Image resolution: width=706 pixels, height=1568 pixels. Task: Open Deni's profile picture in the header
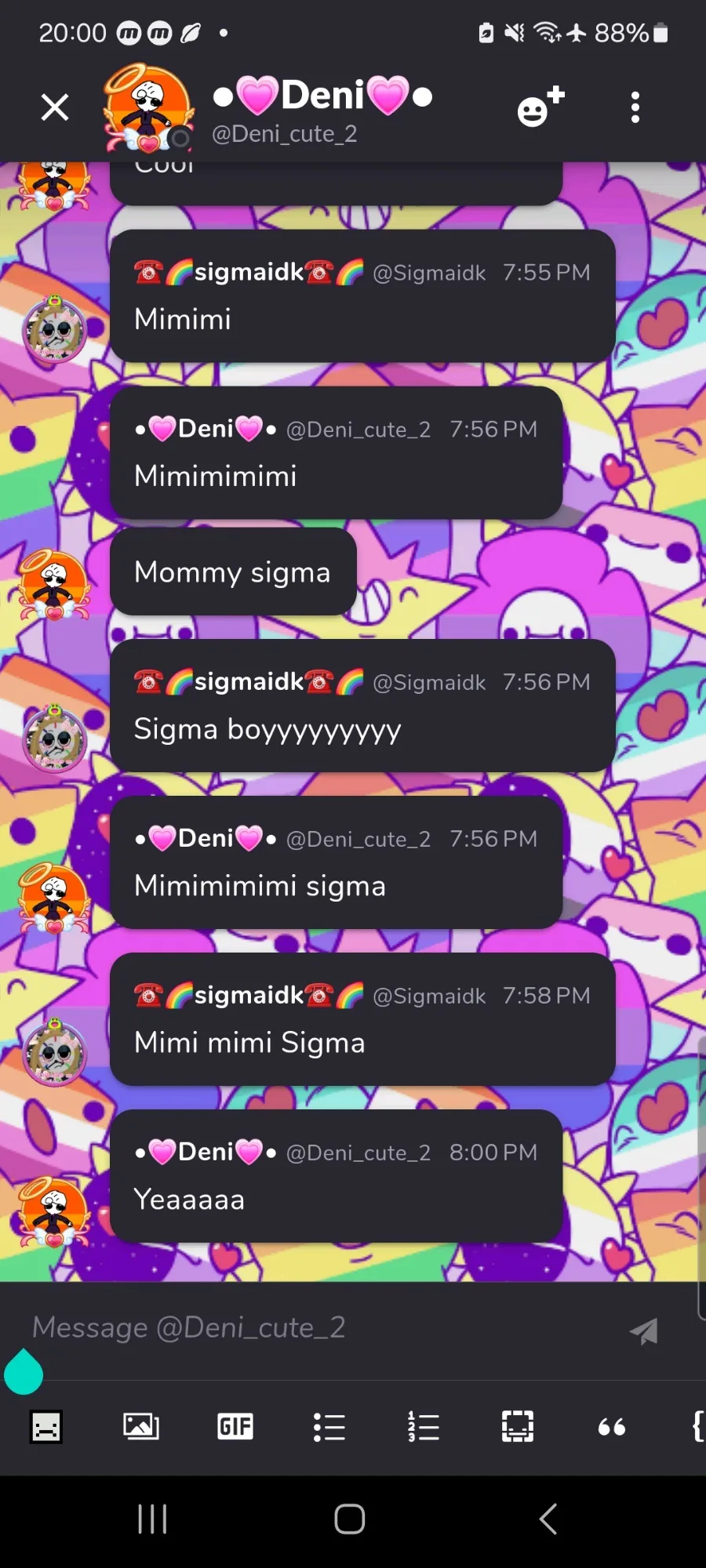pyautogui.click(x=149, y=108)
